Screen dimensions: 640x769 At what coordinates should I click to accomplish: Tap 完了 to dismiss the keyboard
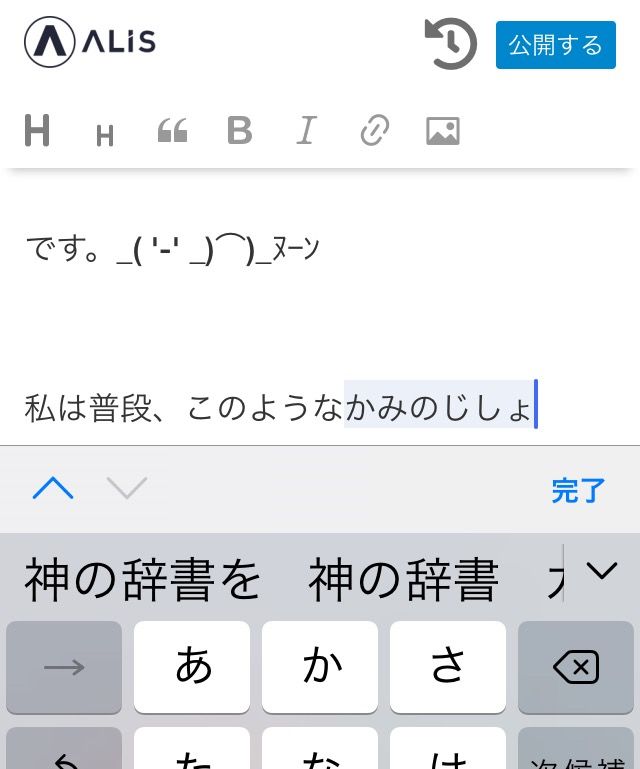pyautogui.click(x=578, y=490)
